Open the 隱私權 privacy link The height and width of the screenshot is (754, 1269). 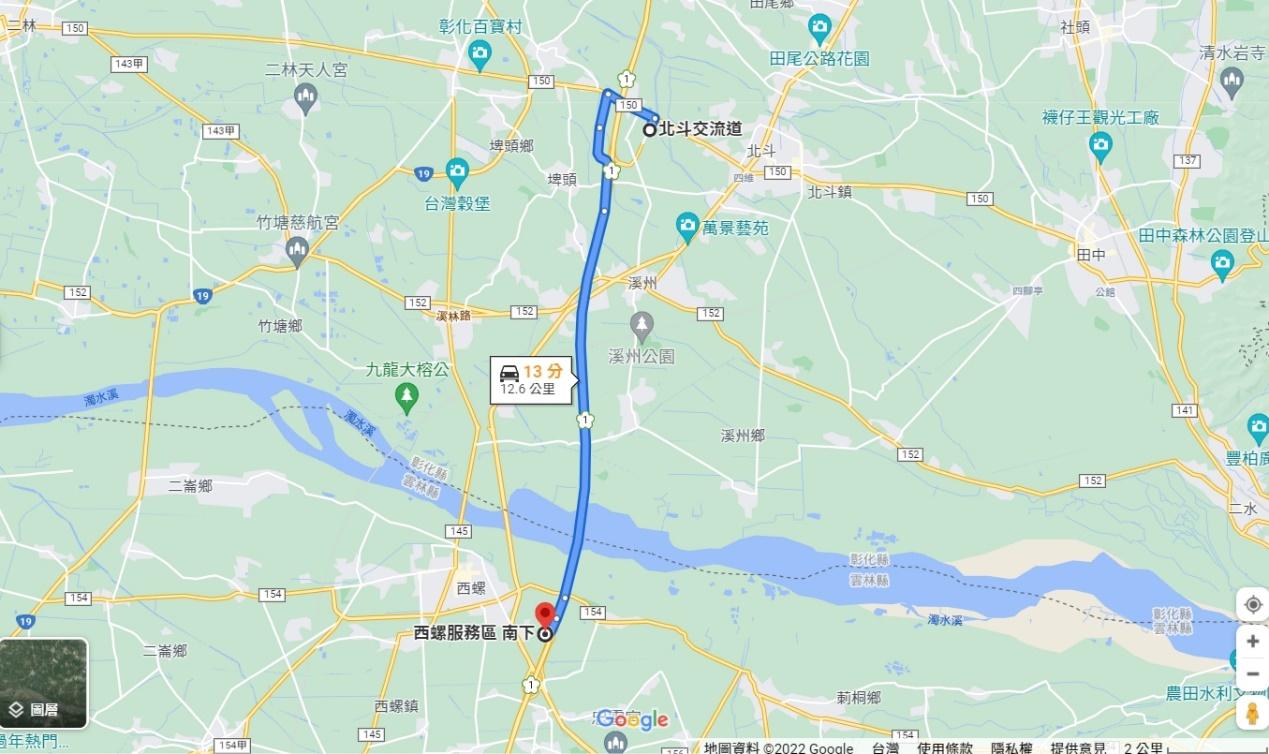[1011, 747]
